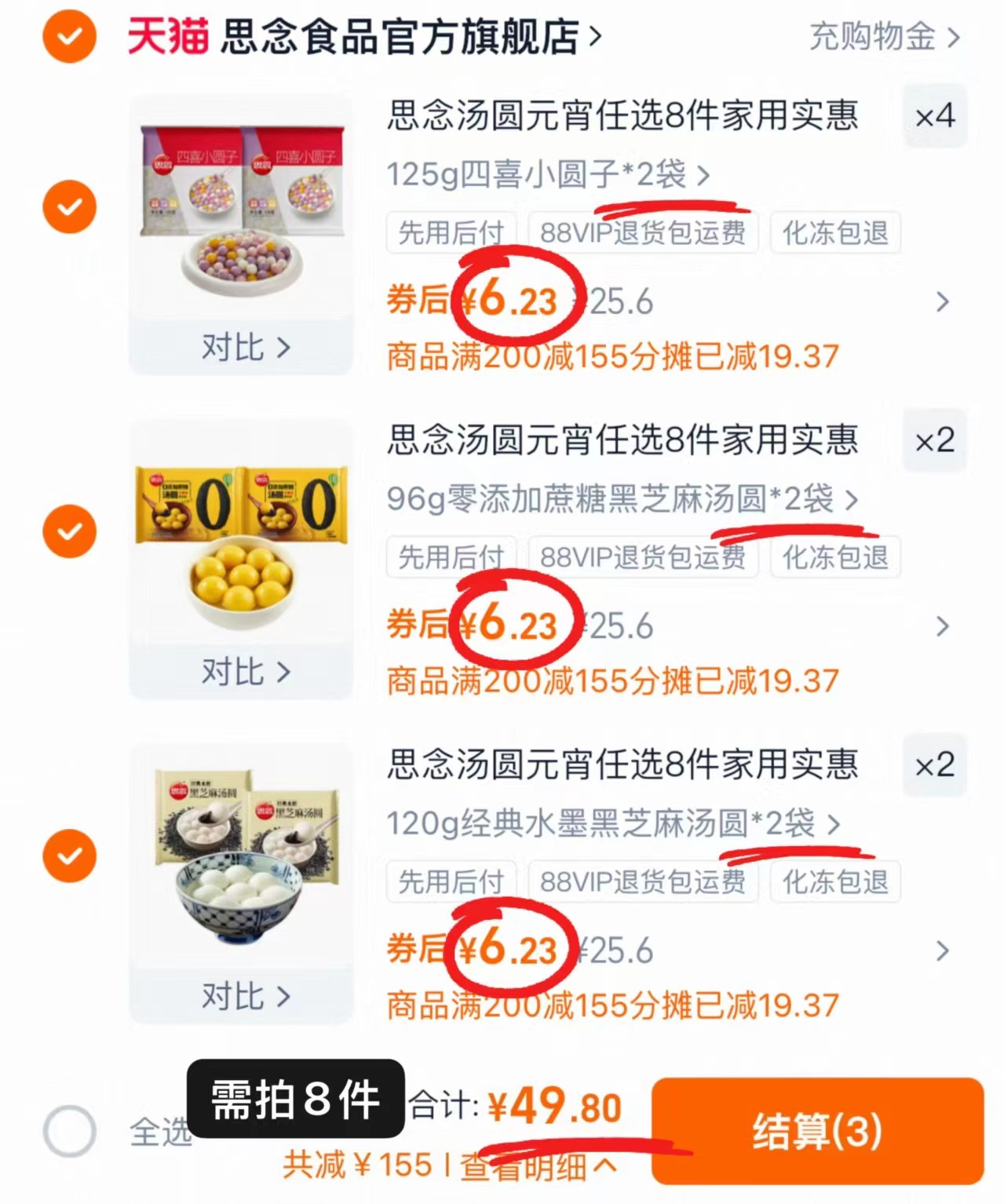The image size is (1004, 1204).
Task: Click the 88VIP退货包运费 badge
Action: [644, 232]
